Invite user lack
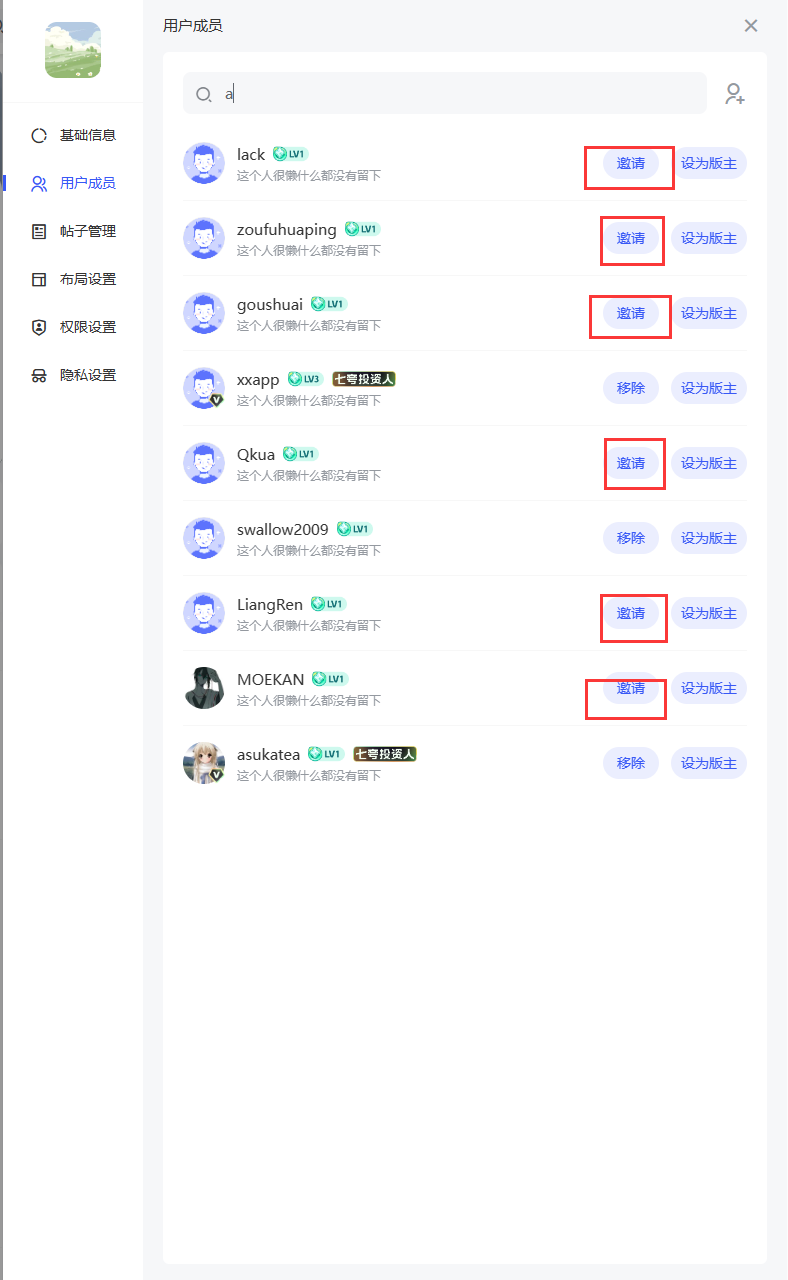This screenshot has width=788, height=1280. [x=631, y=163]
